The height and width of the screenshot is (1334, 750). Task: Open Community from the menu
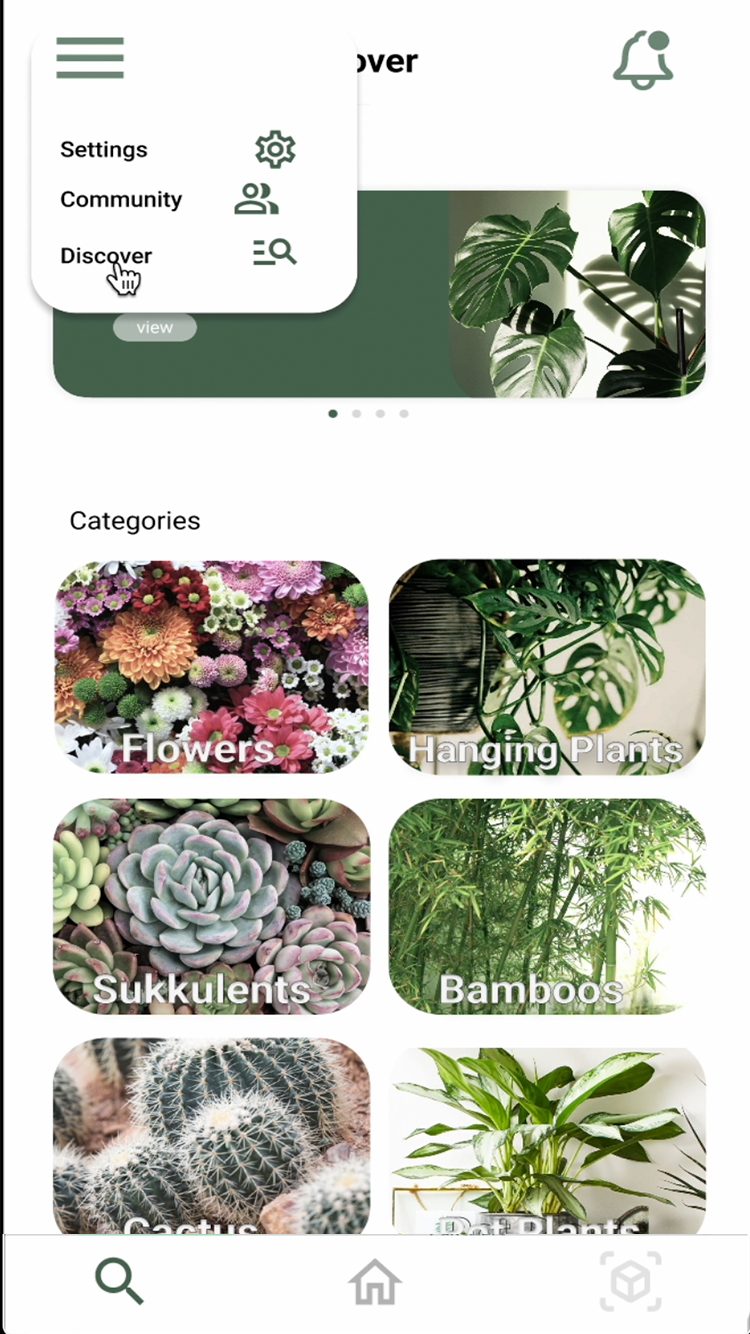click(x=121, y=200)
